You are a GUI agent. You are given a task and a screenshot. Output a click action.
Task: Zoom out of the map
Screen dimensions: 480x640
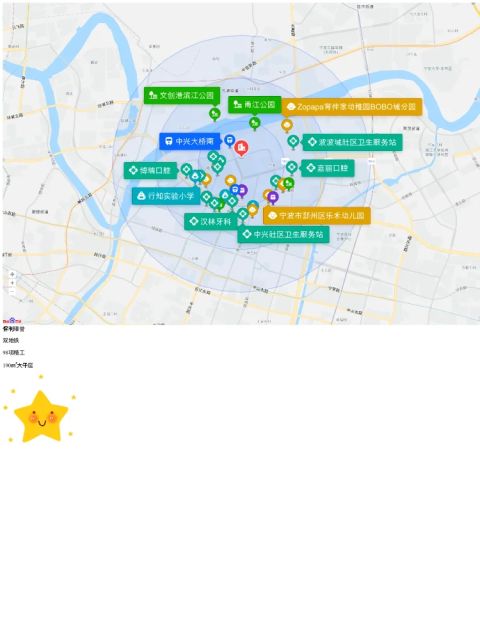[x=12, y=291]
